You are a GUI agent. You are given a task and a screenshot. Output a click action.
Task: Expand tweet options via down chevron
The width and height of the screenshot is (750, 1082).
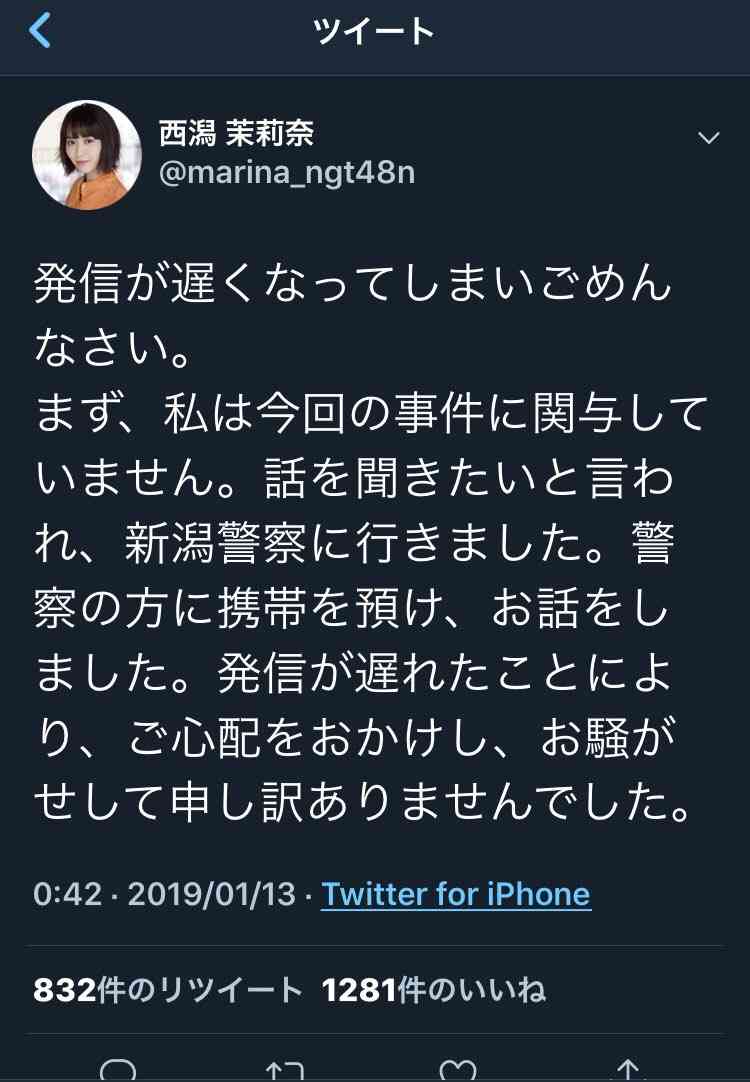708,140
